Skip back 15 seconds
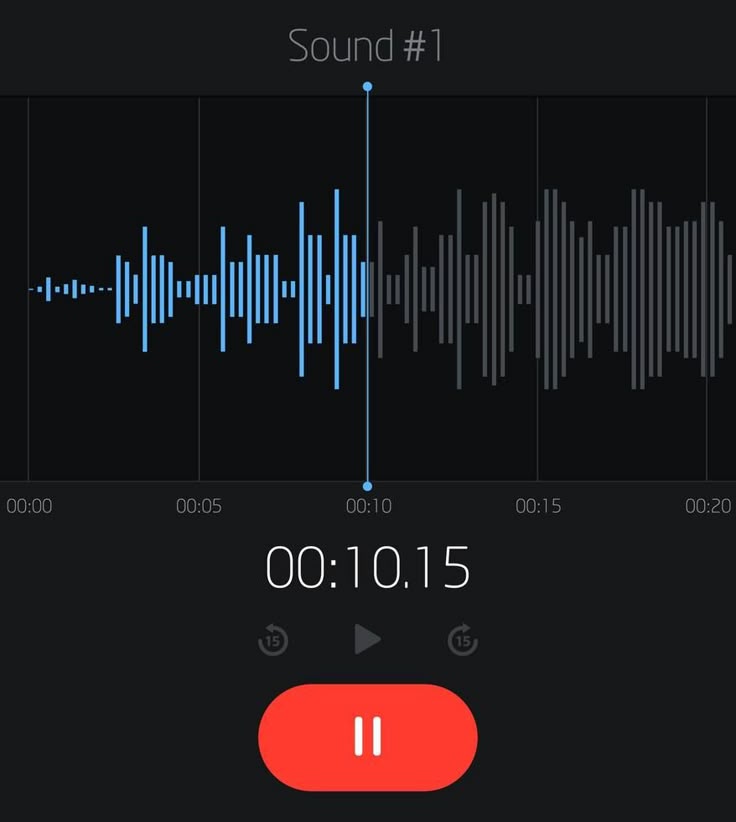Screen dimensions: 736x822 (273, 639)
